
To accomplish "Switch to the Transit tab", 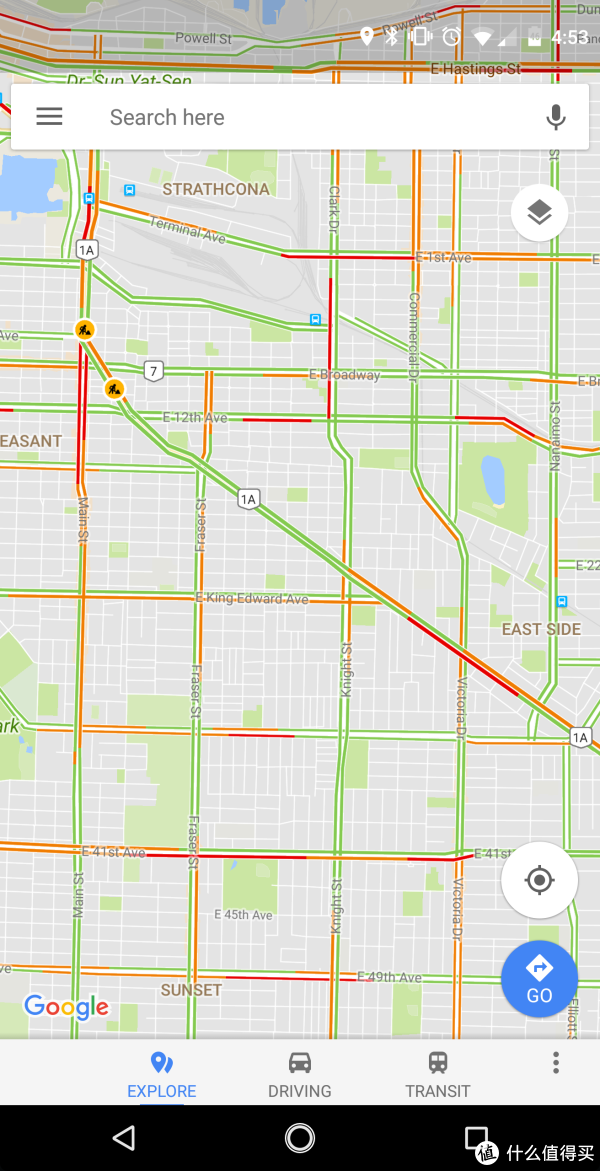I will (437, 1074).
